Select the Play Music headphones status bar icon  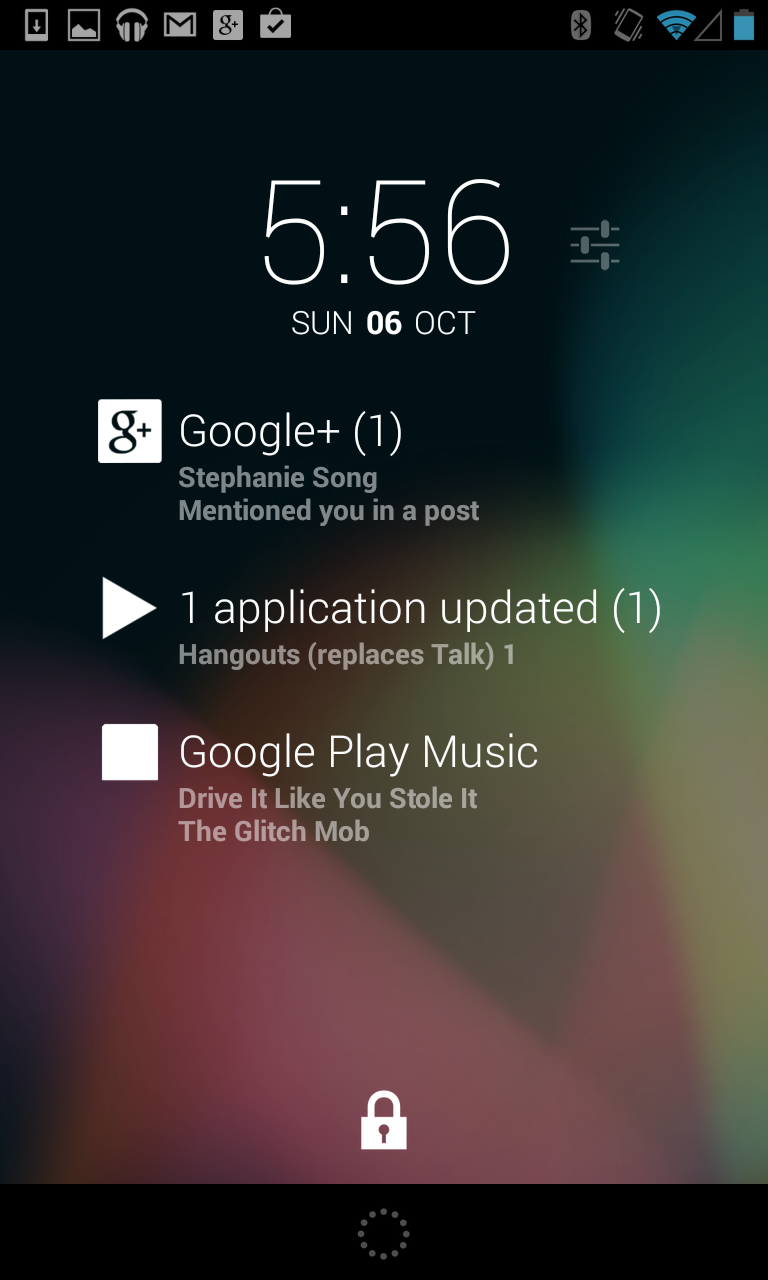point(131,25)
